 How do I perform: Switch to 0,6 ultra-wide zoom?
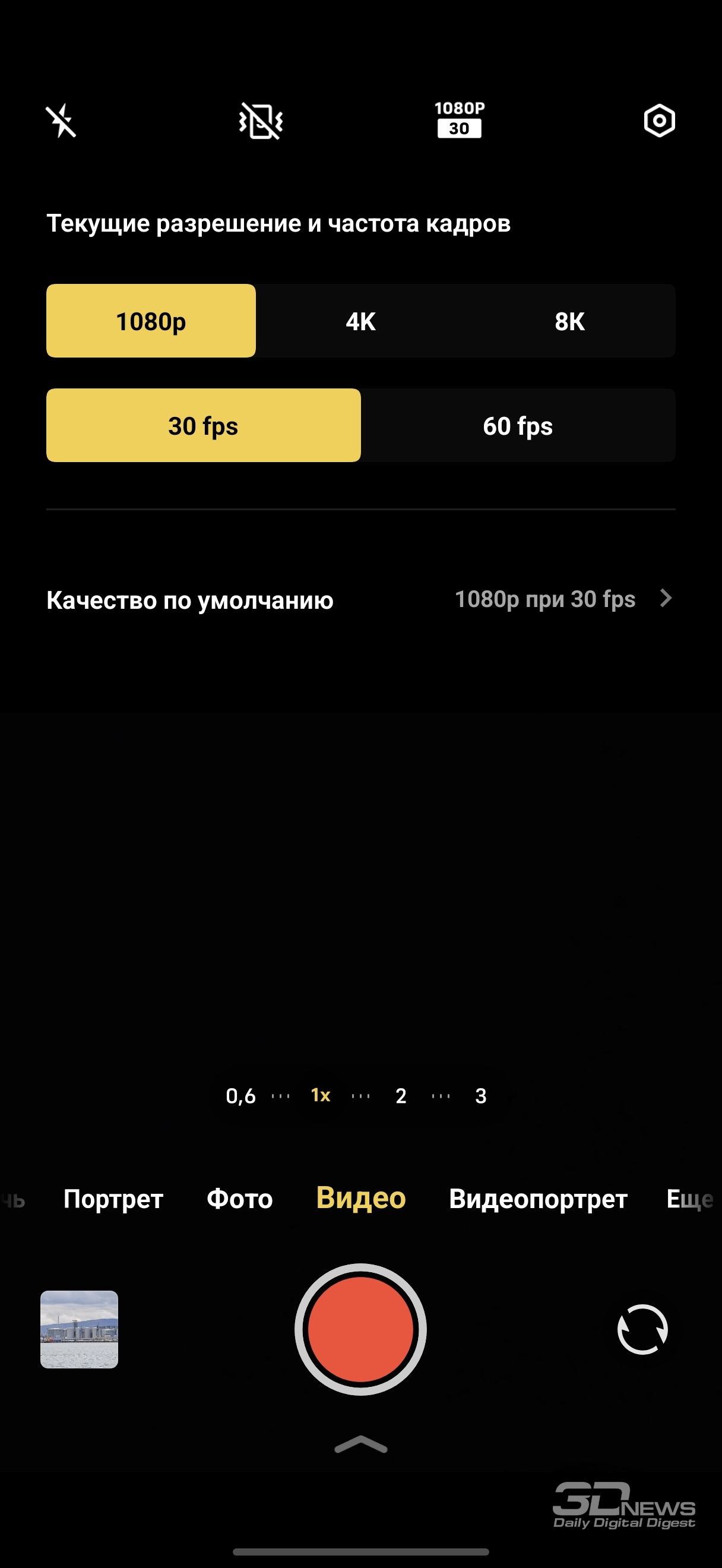241,1096
